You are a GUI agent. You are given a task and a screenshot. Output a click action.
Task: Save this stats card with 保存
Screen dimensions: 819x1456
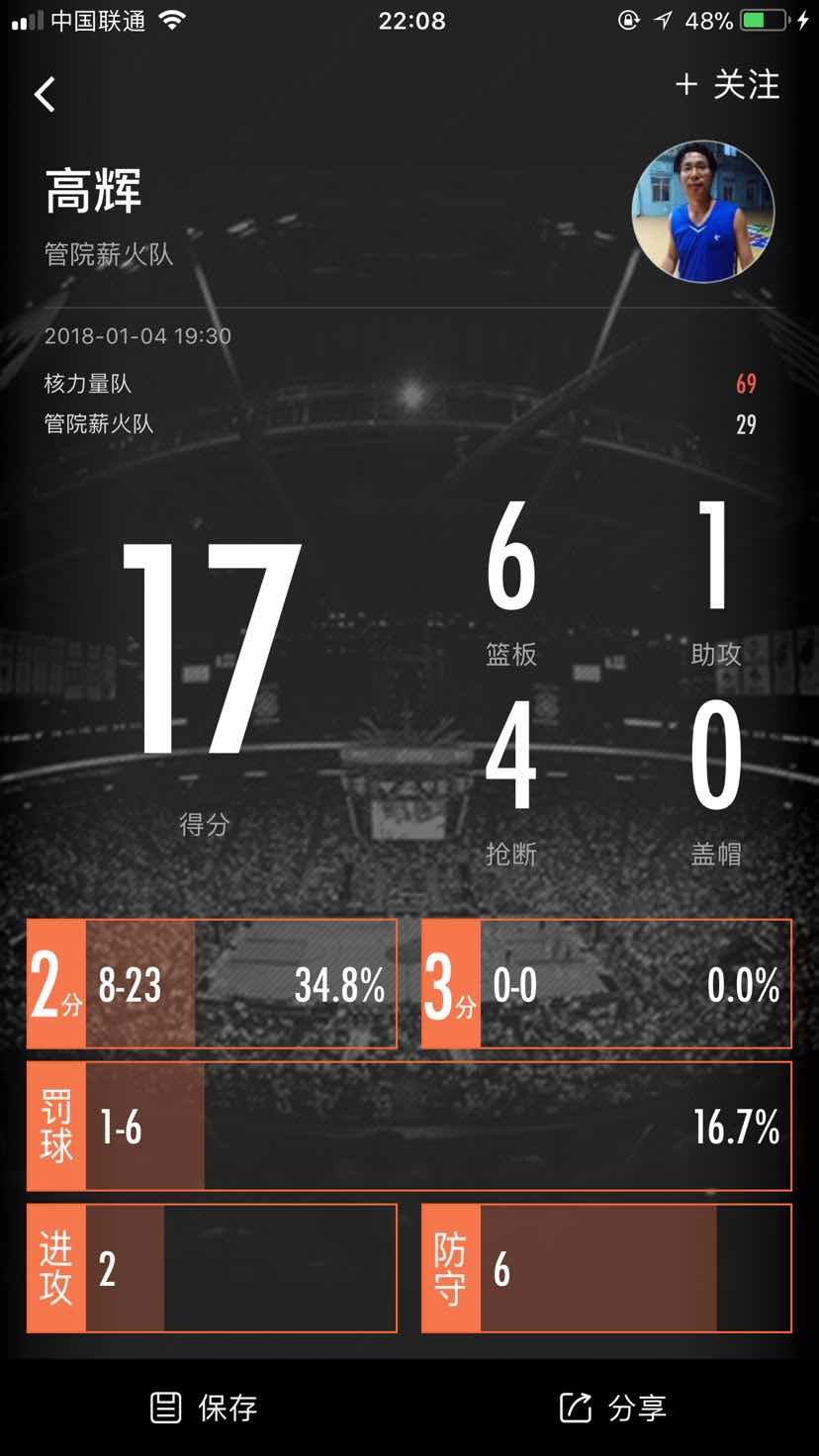pos(204,1407)
